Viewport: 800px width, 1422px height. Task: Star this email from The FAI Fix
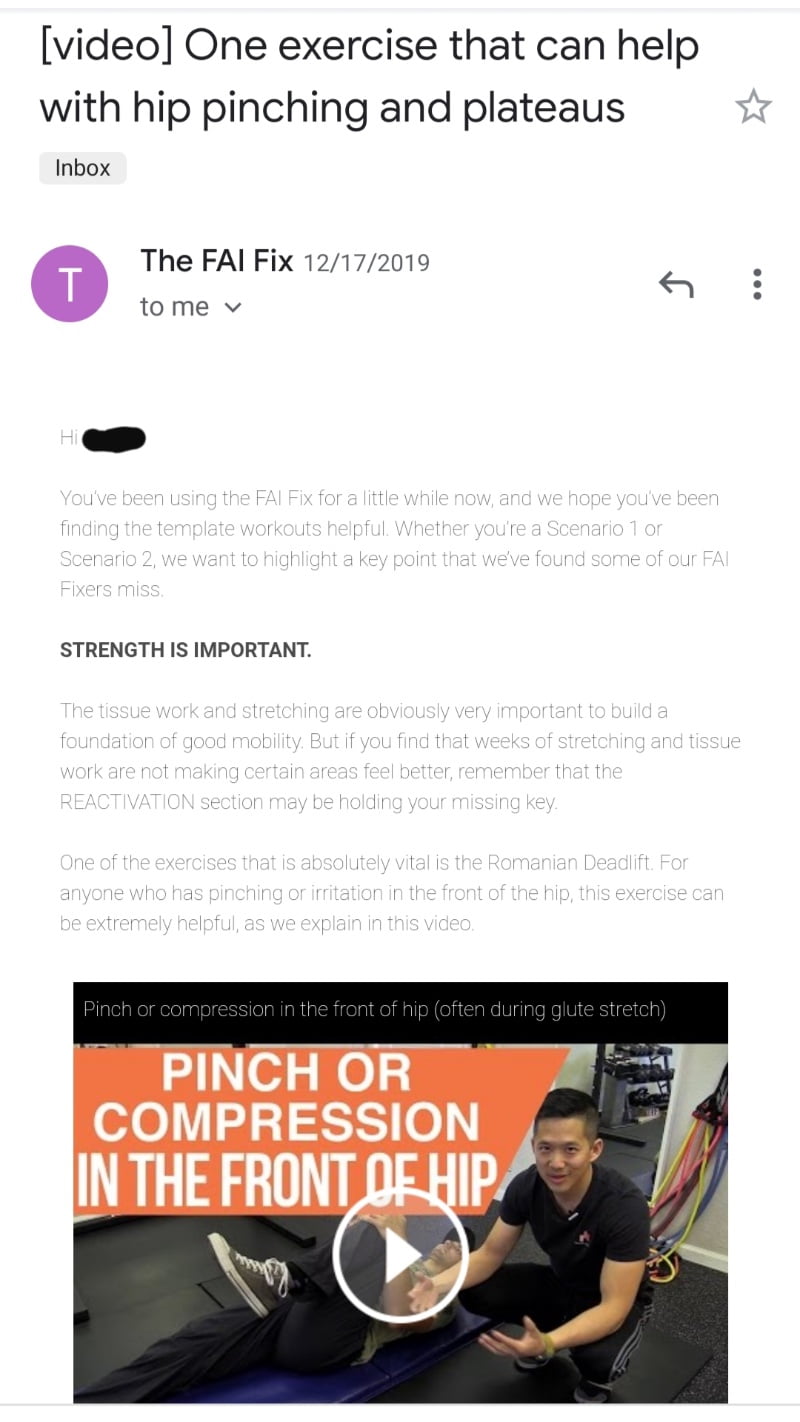(x=753, y=106)
